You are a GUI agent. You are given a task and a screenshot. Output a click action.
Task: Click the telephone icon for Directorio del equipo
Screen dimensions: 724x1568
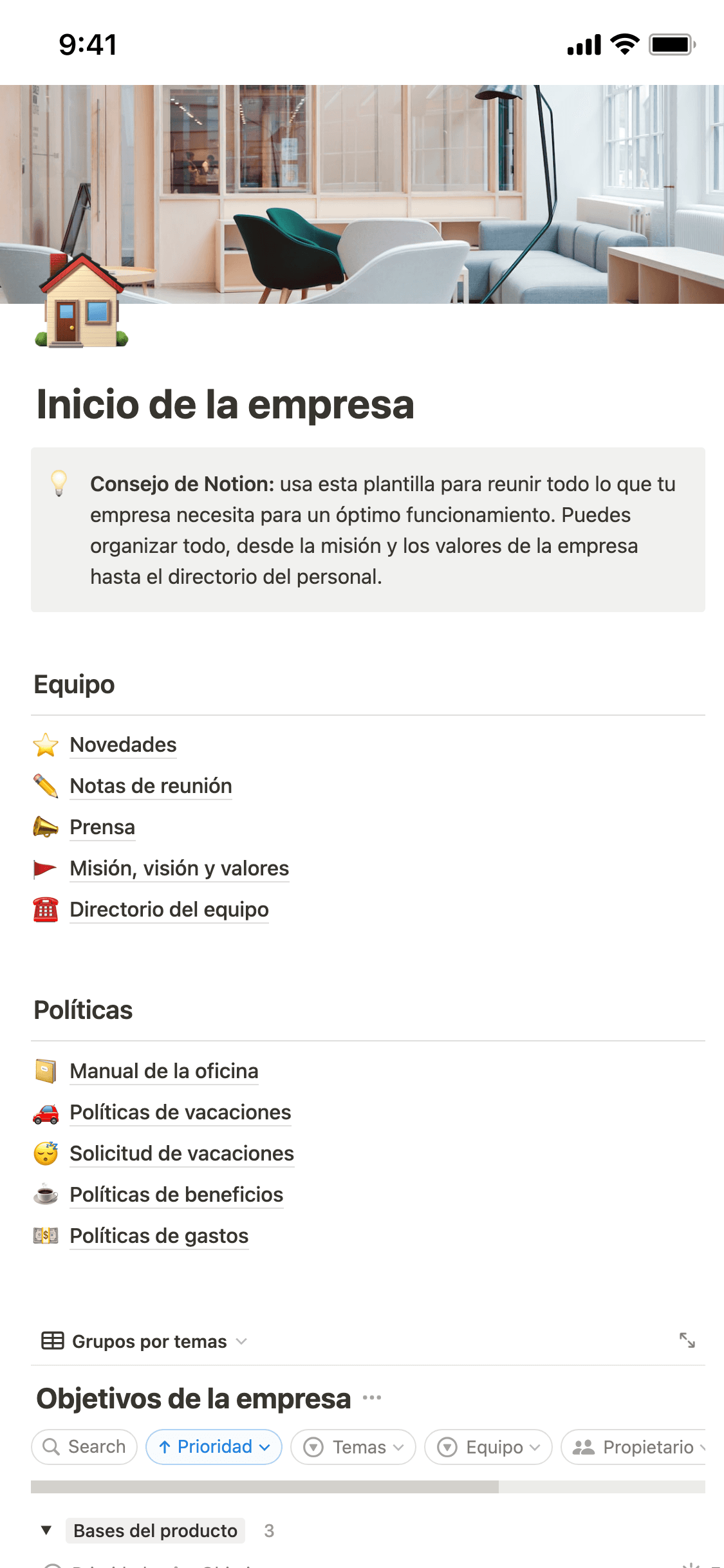[46, 910]
